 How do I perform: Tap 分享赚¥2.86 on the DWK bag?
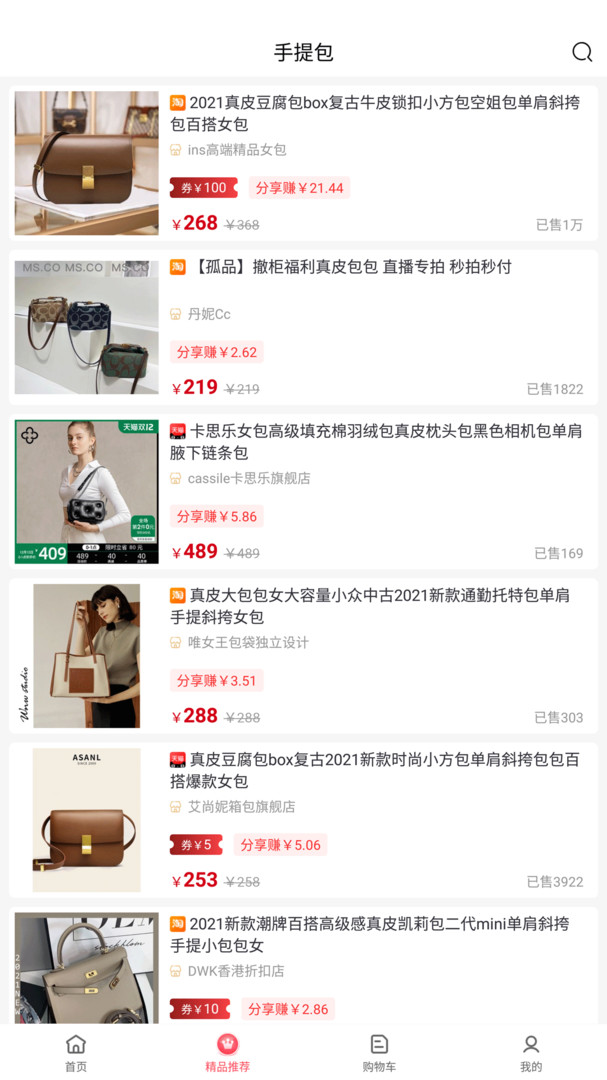point(288,1009)
